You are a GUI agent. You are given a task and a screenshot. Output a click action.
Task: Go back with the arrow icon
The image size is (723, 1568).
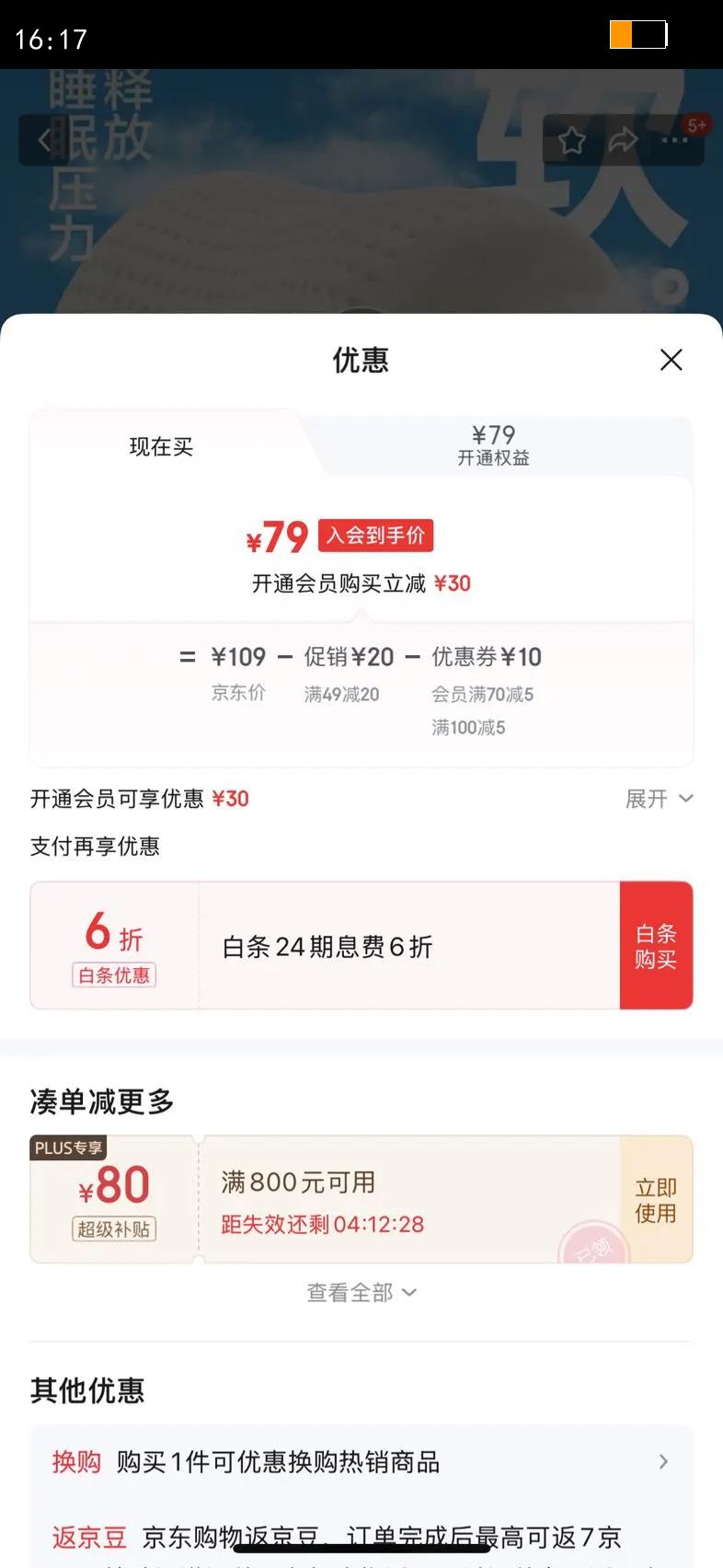(43, 140)
